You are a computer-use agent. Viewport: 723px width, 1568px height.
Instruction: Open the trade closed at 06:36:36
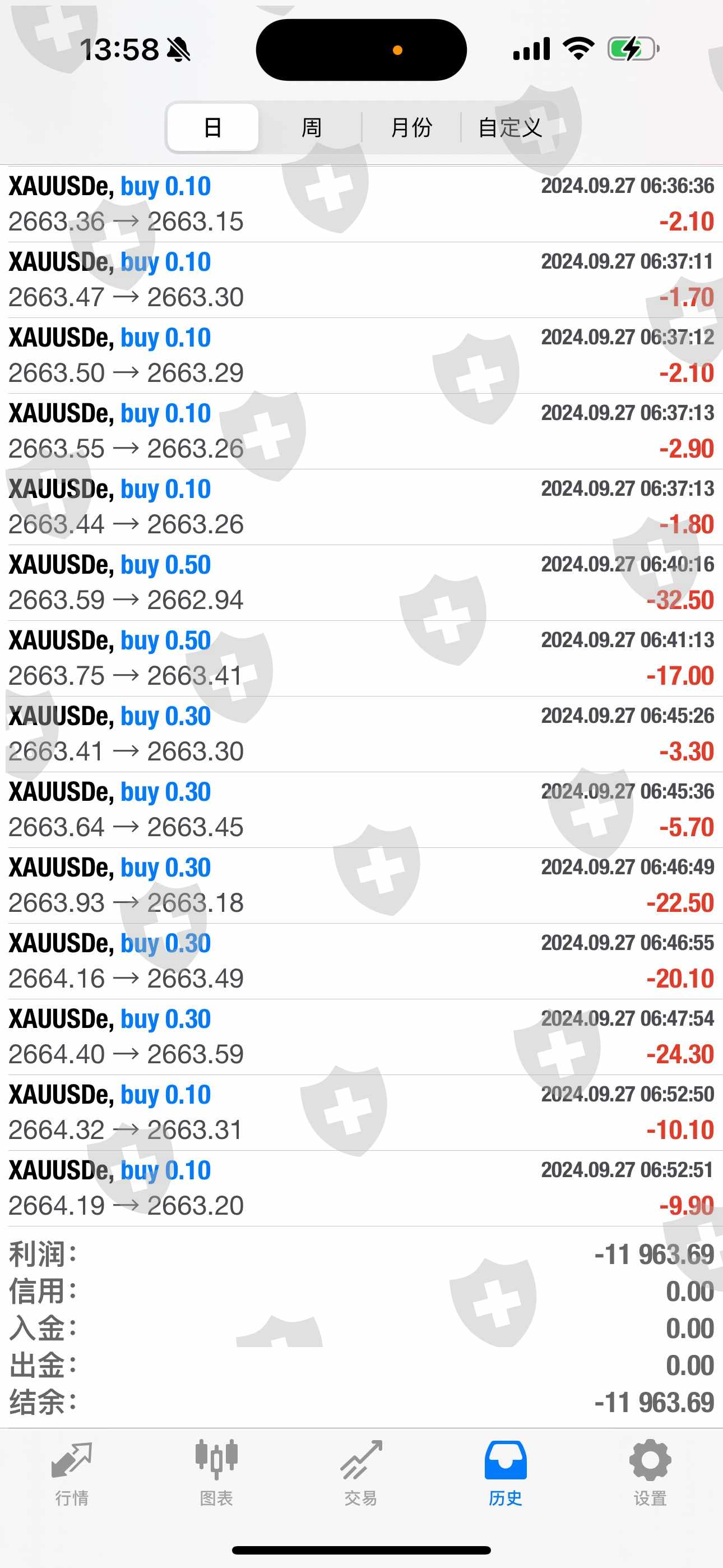click(x=361, y=204)
